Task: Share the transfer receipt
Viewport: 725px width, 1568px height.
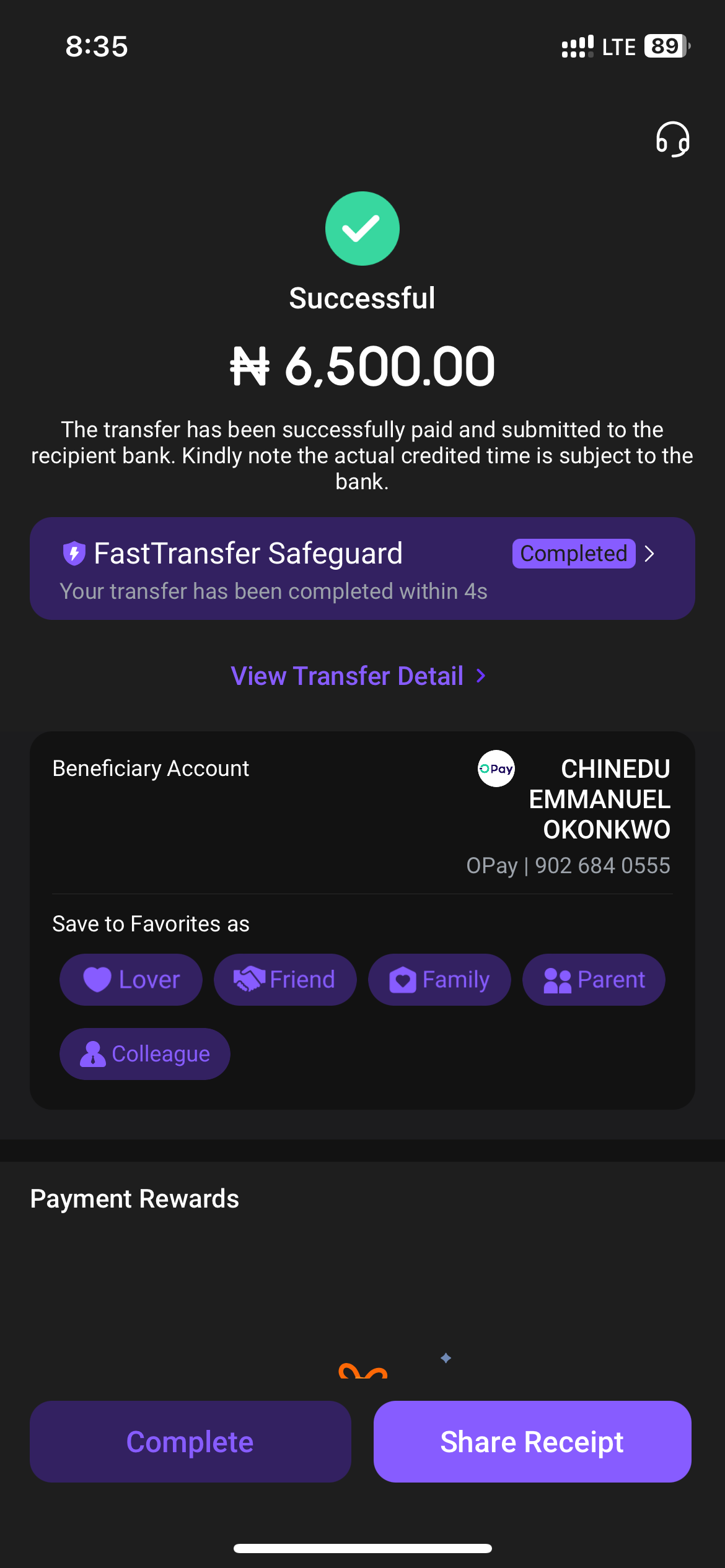Action: (532, 1442)
